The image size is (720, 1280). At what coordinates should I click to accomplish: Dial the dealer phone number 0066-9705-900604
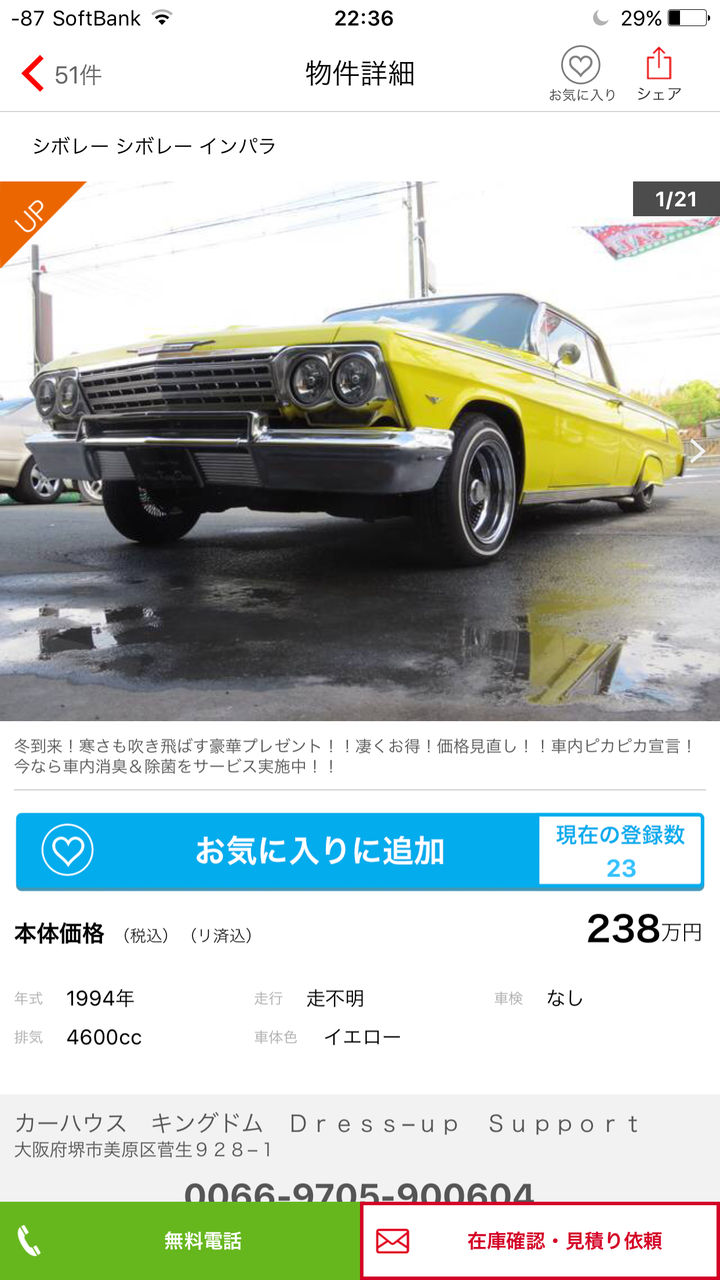360,1192
